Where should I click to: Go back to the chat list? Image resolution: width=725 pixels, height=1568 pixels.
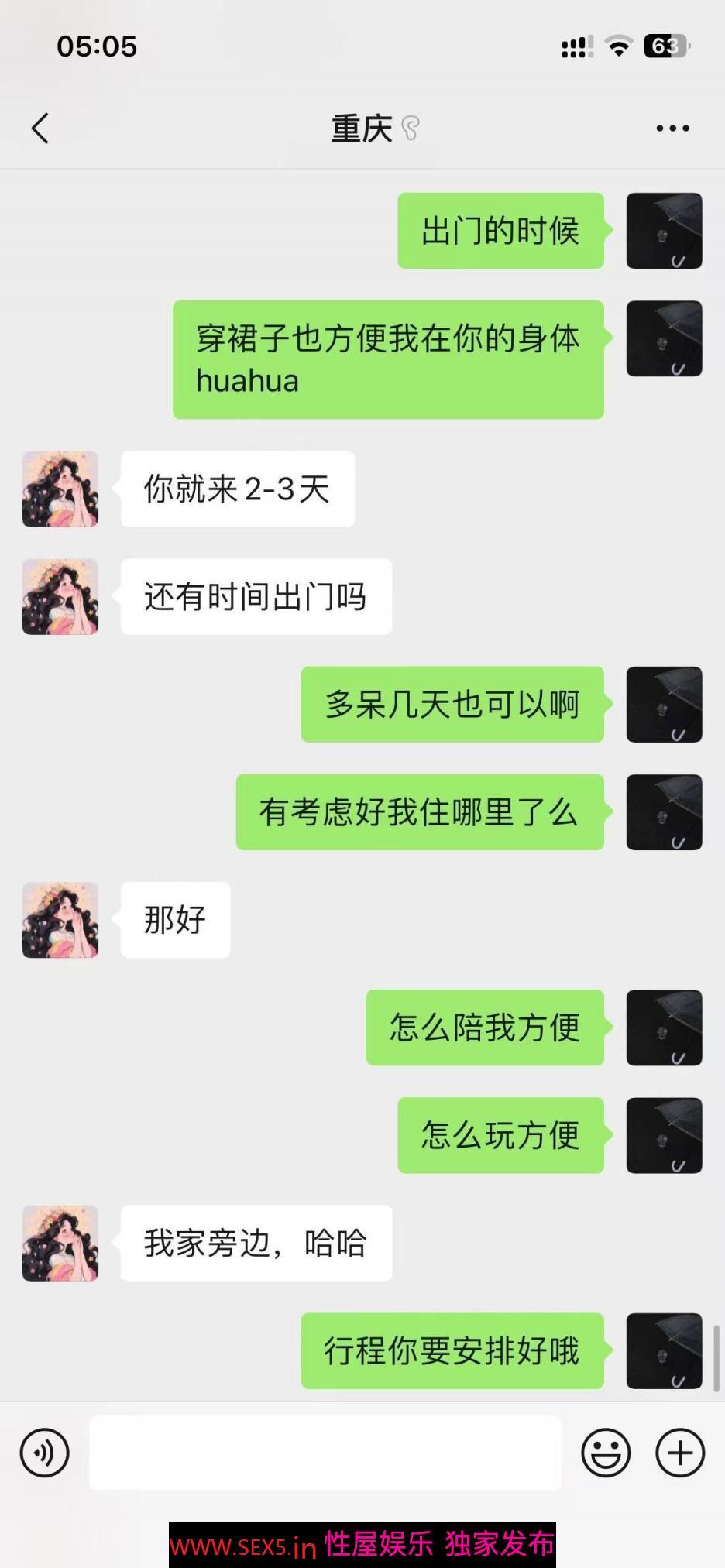coord(40,129)
